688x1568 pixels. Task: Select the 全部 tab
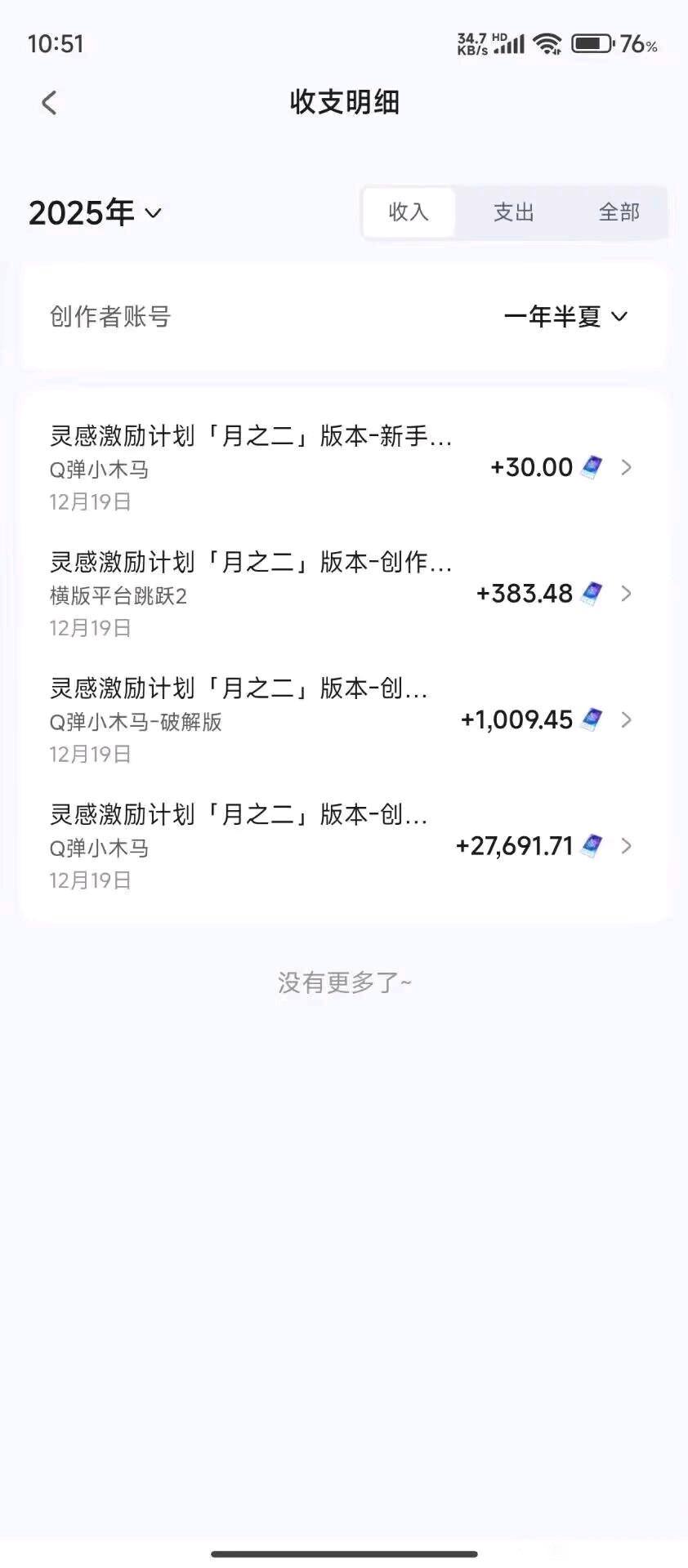tap(619, 212)
